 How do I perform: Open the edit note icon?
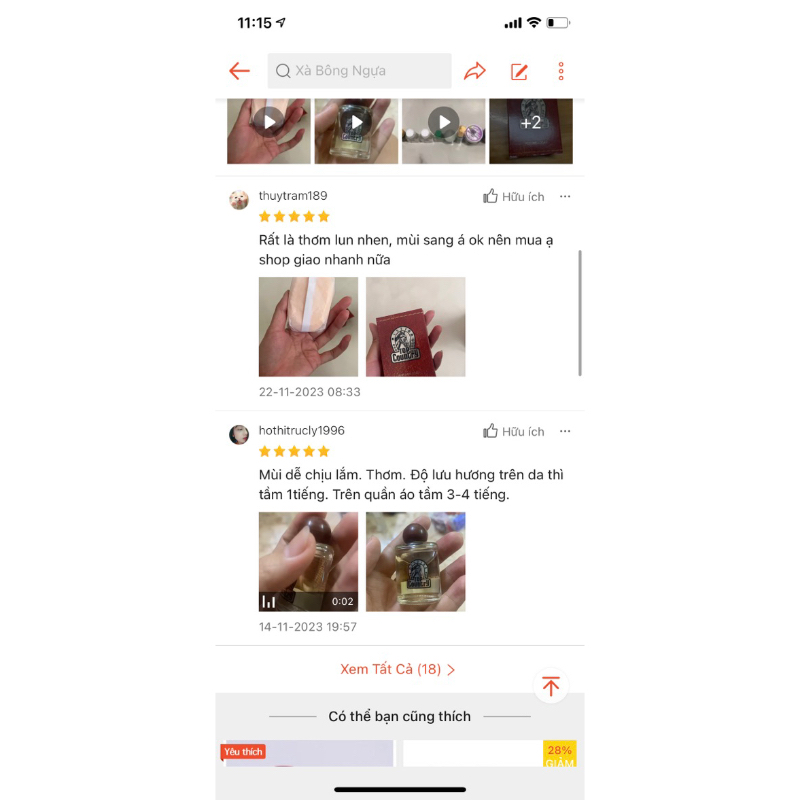519,71
